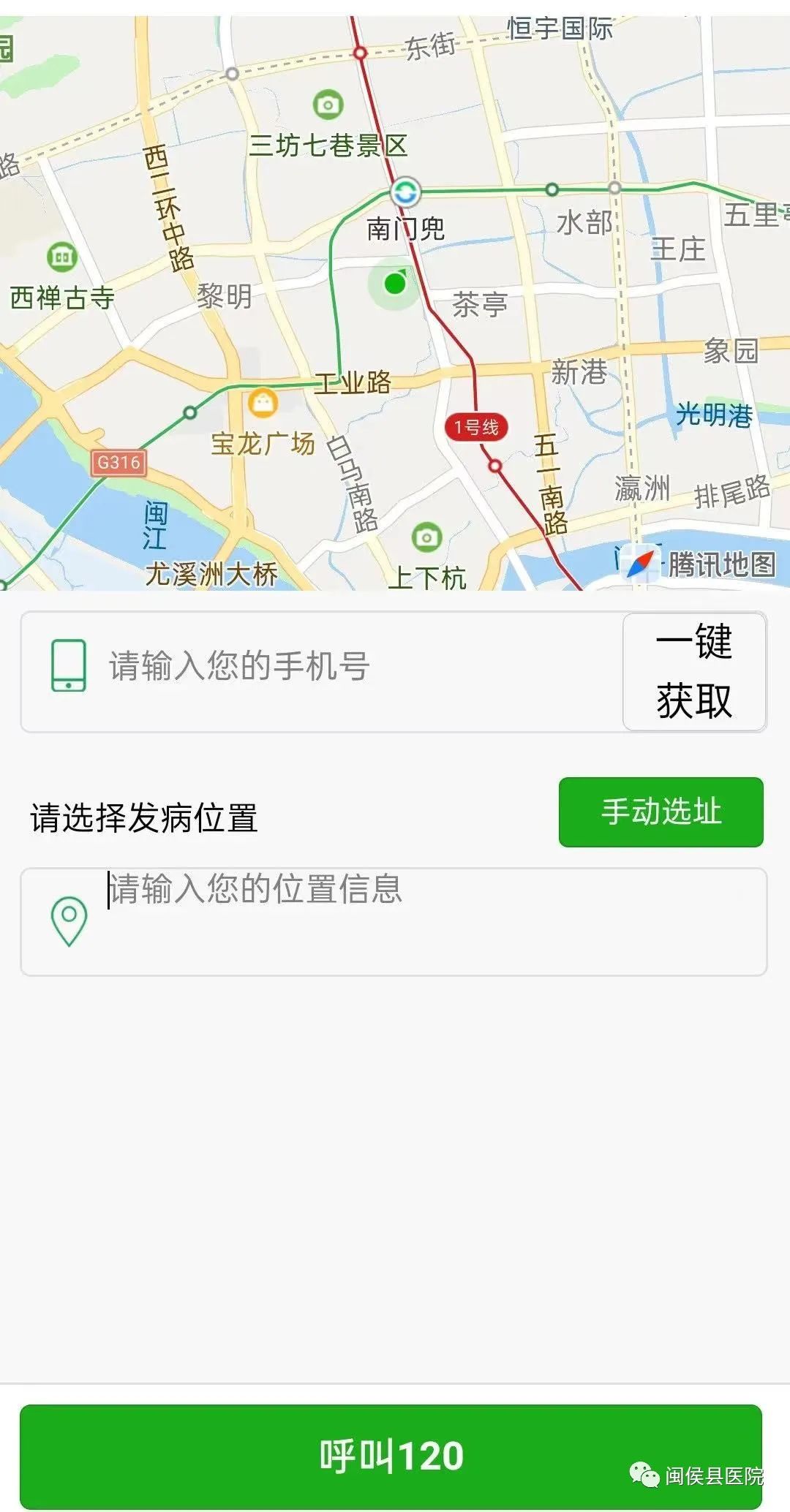Focus the location information text field
This screenshot has height=1512, width=790.
click(394, 921)
